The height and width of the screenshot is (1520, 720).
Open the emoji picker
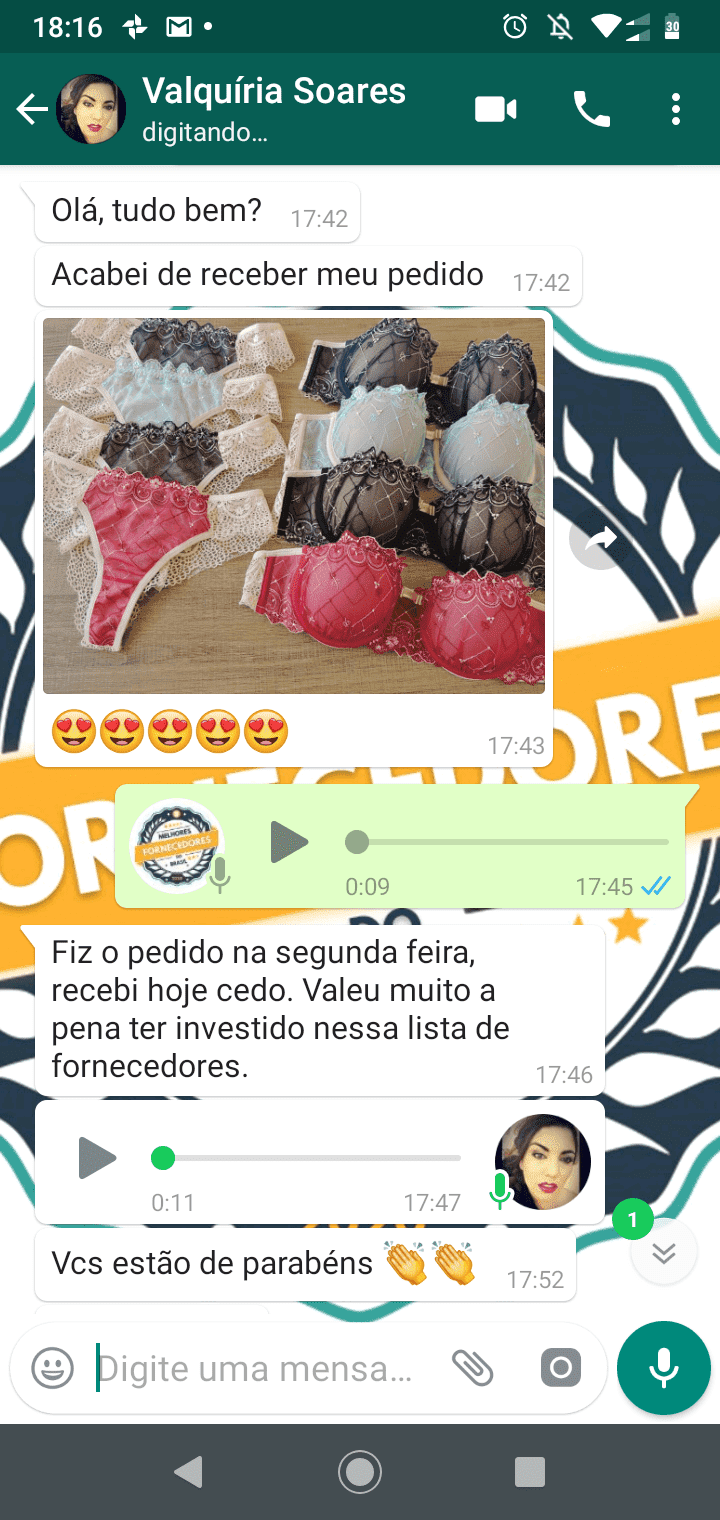(x=52, y=1368)
